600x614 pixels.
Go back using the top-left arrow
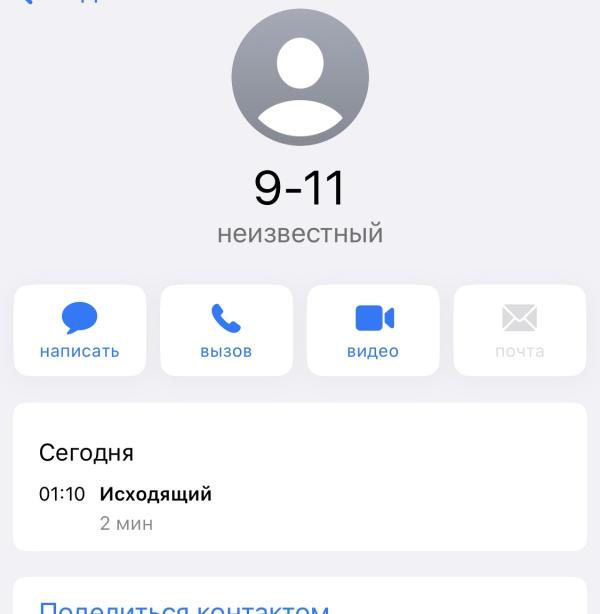27,2
